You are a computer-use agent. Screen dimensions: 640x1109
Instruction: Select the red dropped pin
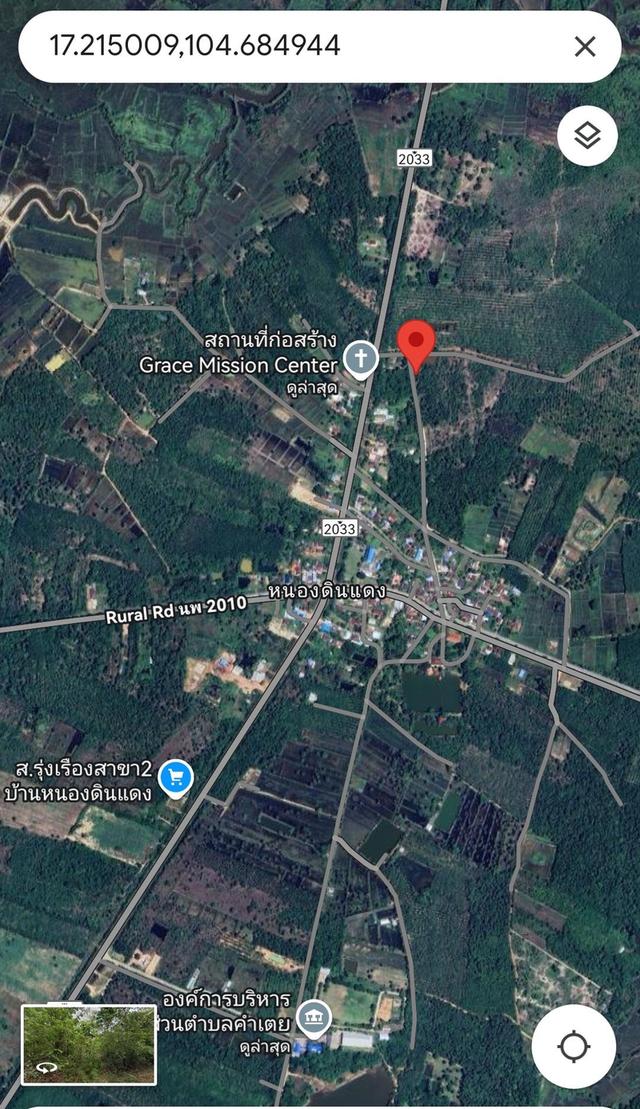point(416,344)
